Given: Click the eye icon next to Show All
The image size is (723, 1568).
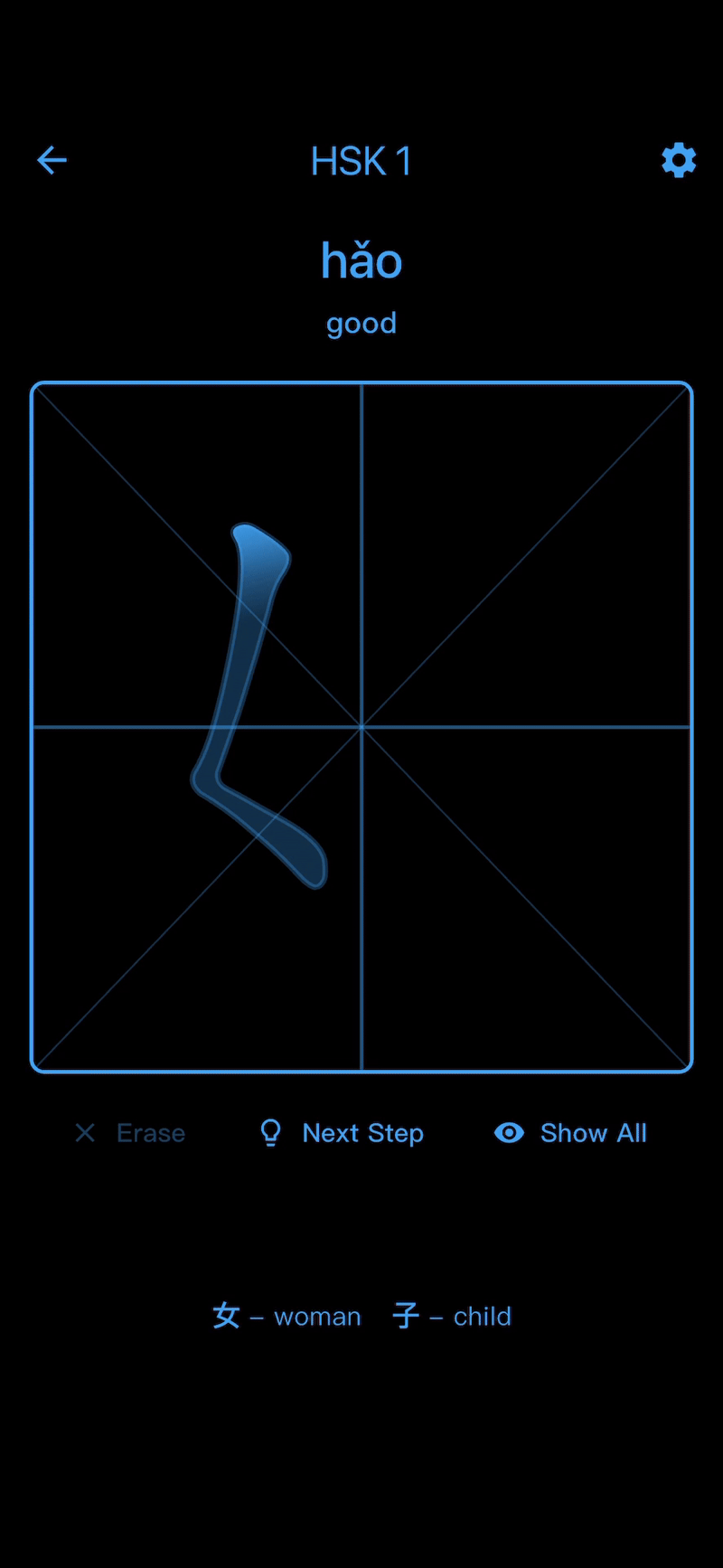Looking at the screenshot, I should point(510,1132).
